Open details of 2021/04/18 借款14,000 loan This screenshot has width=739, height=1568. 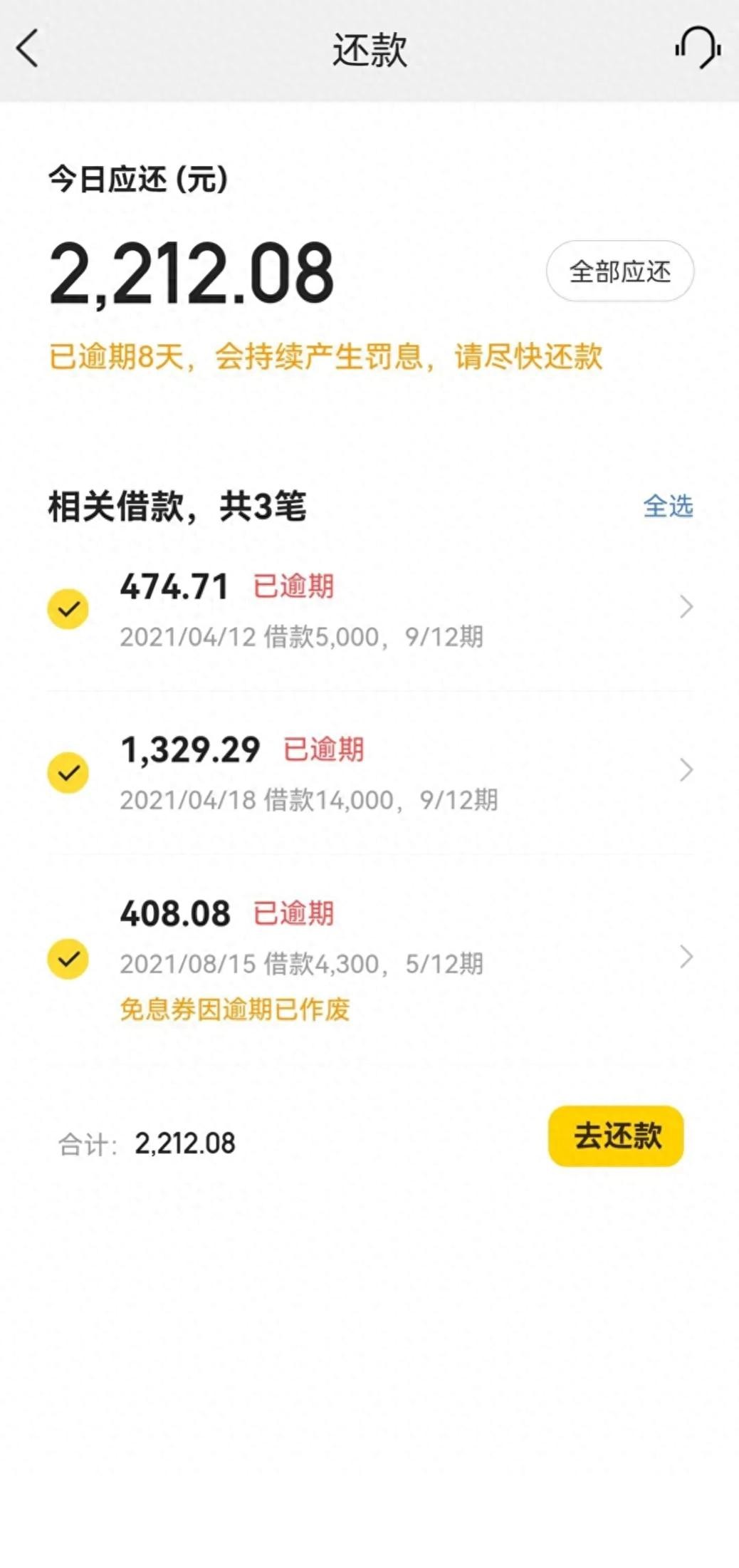coord(686,770)
